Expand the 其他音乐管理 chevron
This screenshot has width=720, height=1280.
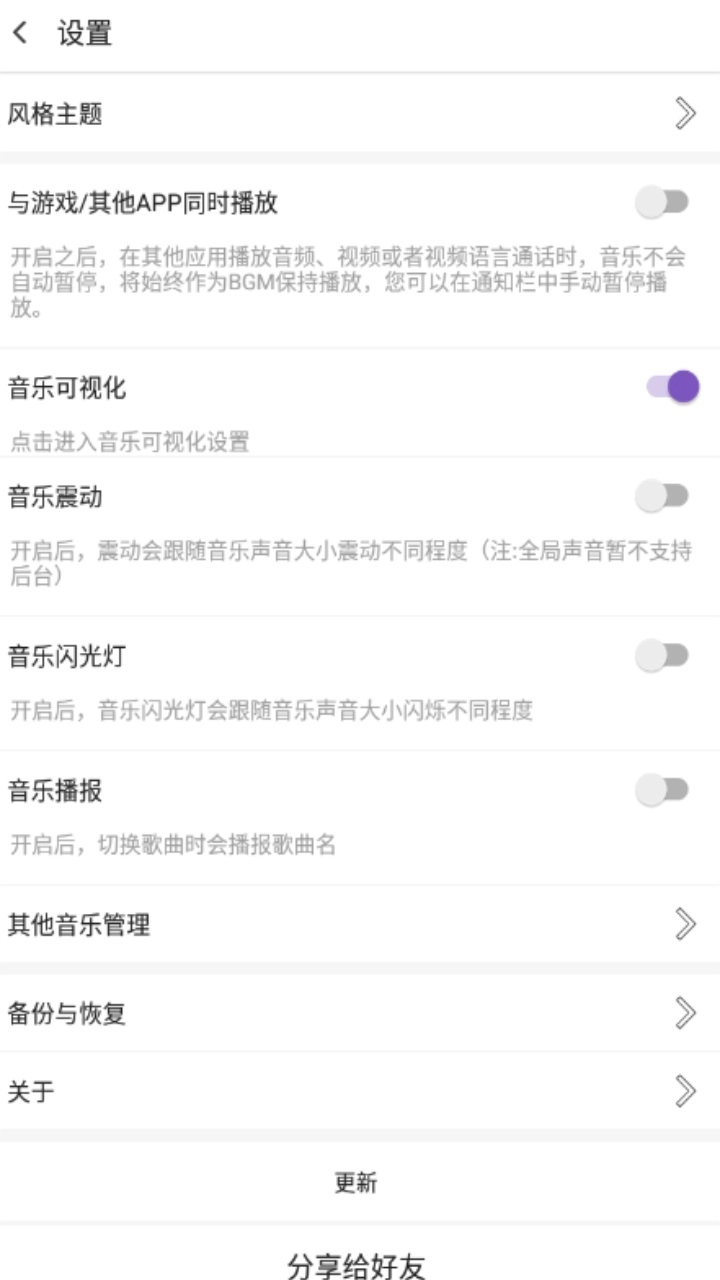click(x=684, y=925)
